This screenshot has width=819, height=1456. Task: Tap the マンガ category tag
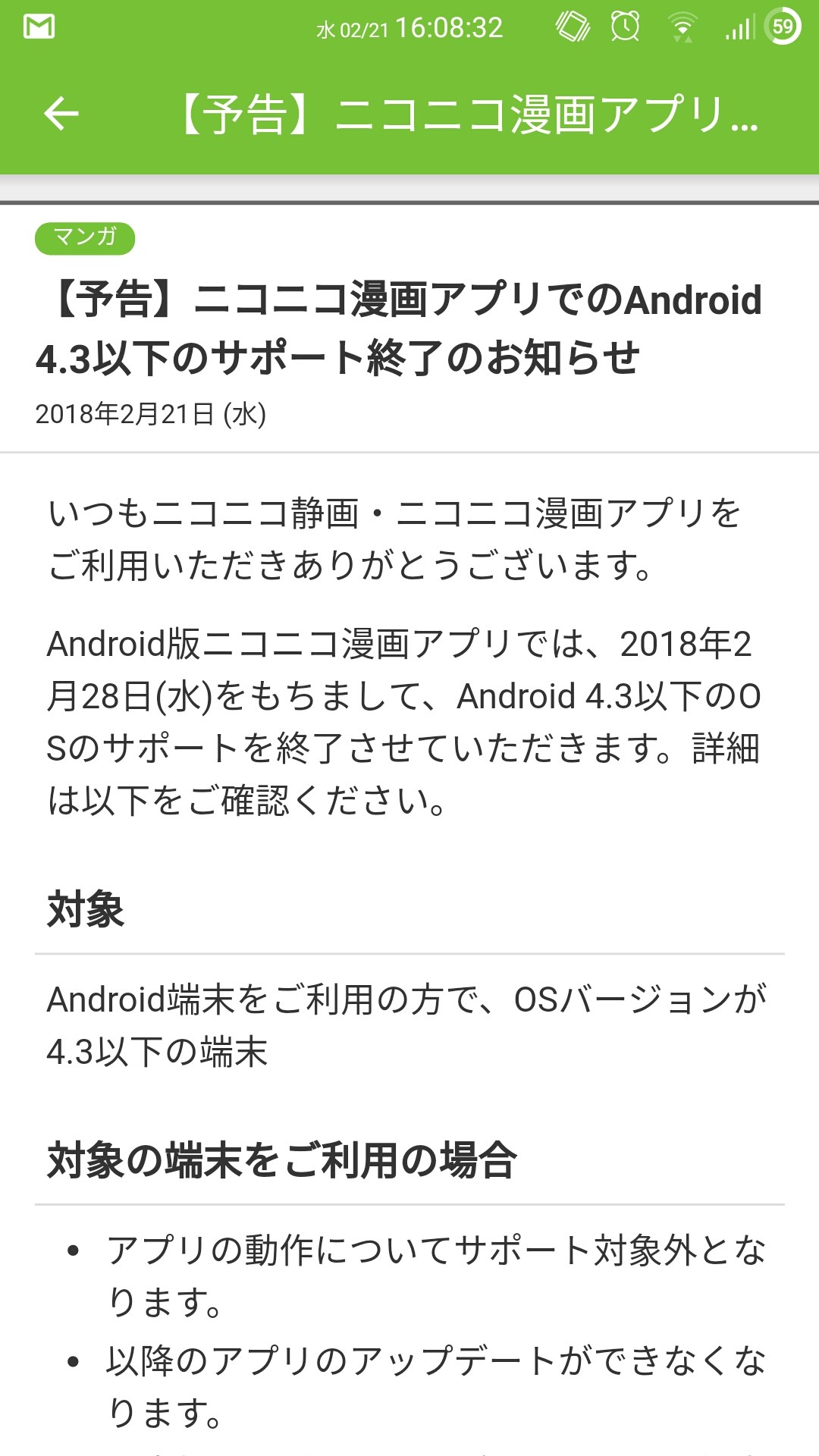click(x=85, y=238)
